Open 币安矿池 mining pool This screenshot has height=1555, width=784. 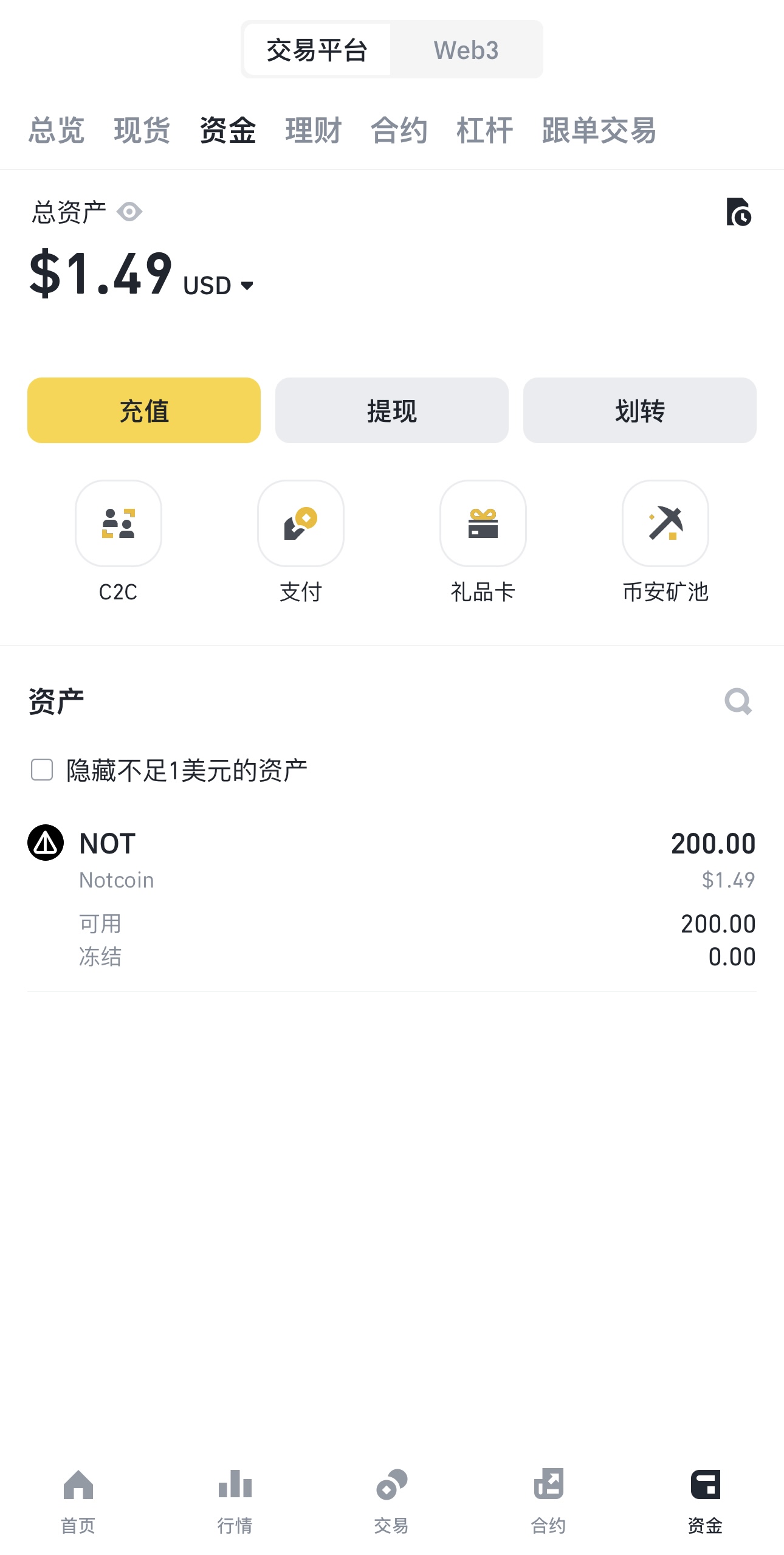(665, 542)
